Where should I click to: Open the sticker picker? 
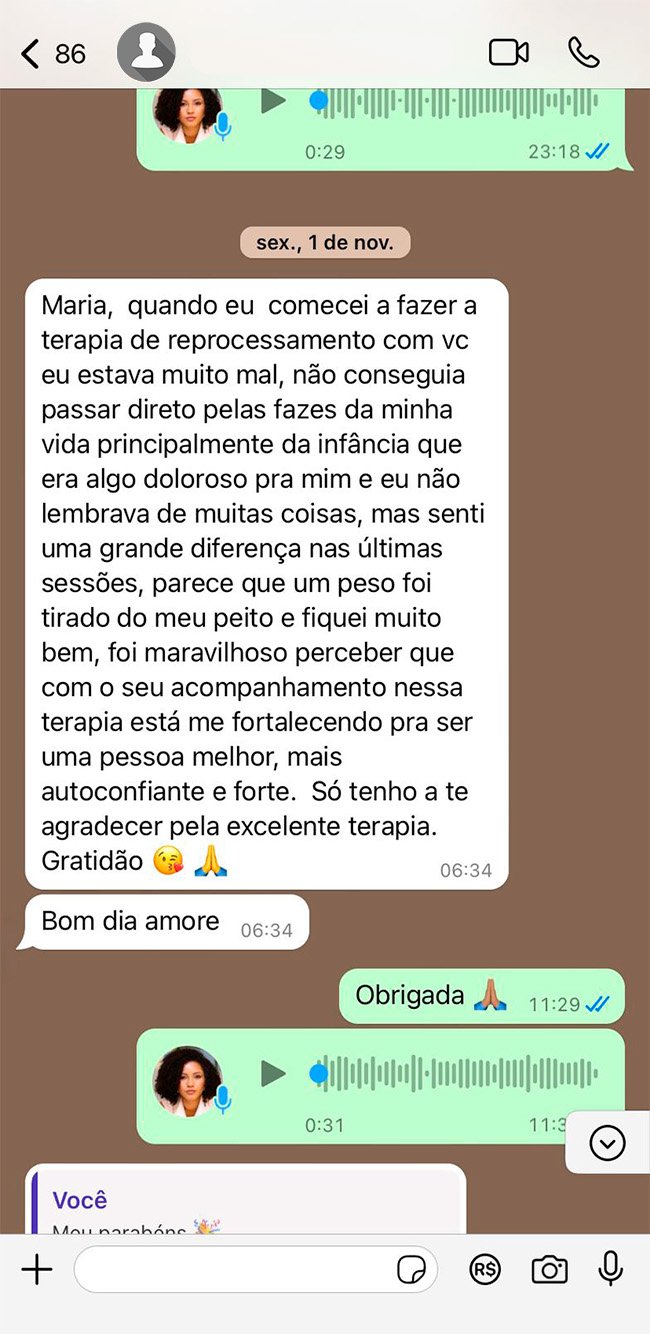click(411, 1270)
